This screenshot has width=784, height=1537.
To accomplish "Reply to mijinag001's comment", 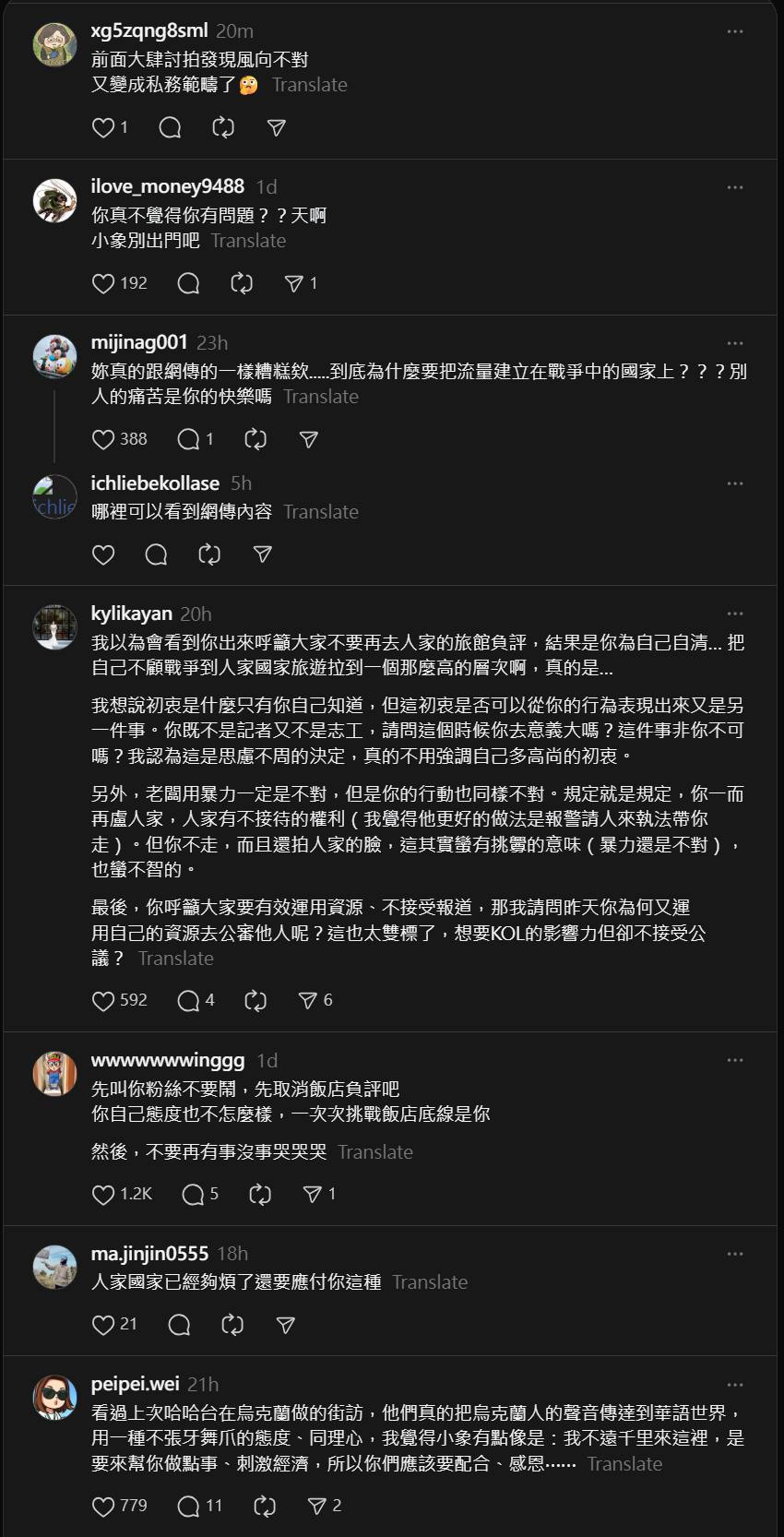I will coord(189,439).
